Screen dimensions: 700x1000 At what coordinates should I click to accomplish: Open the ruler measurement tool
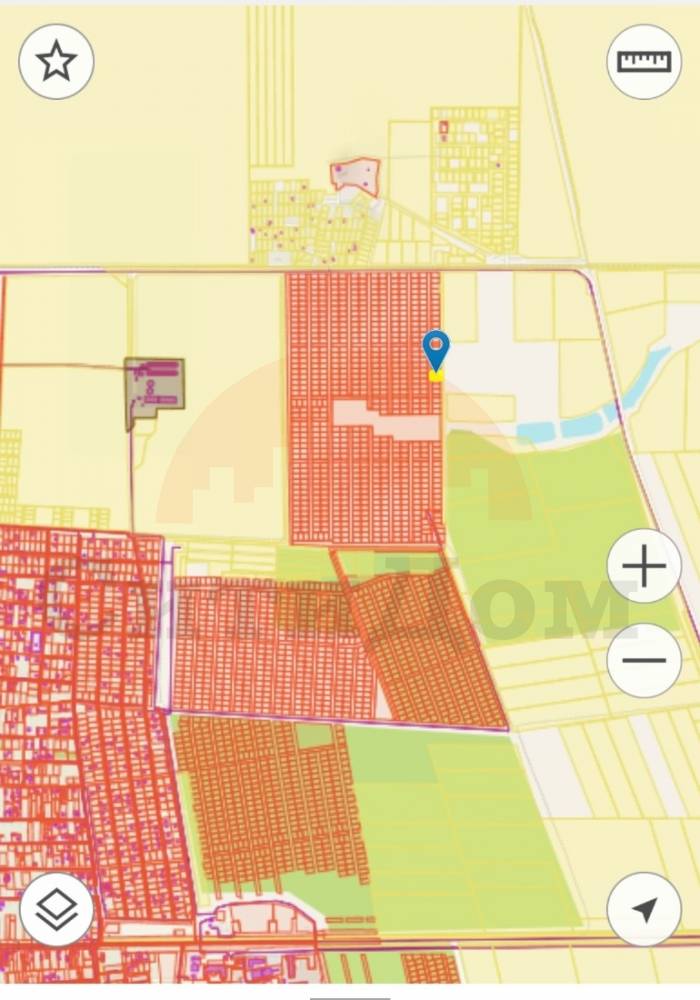(x=644, y=62)
